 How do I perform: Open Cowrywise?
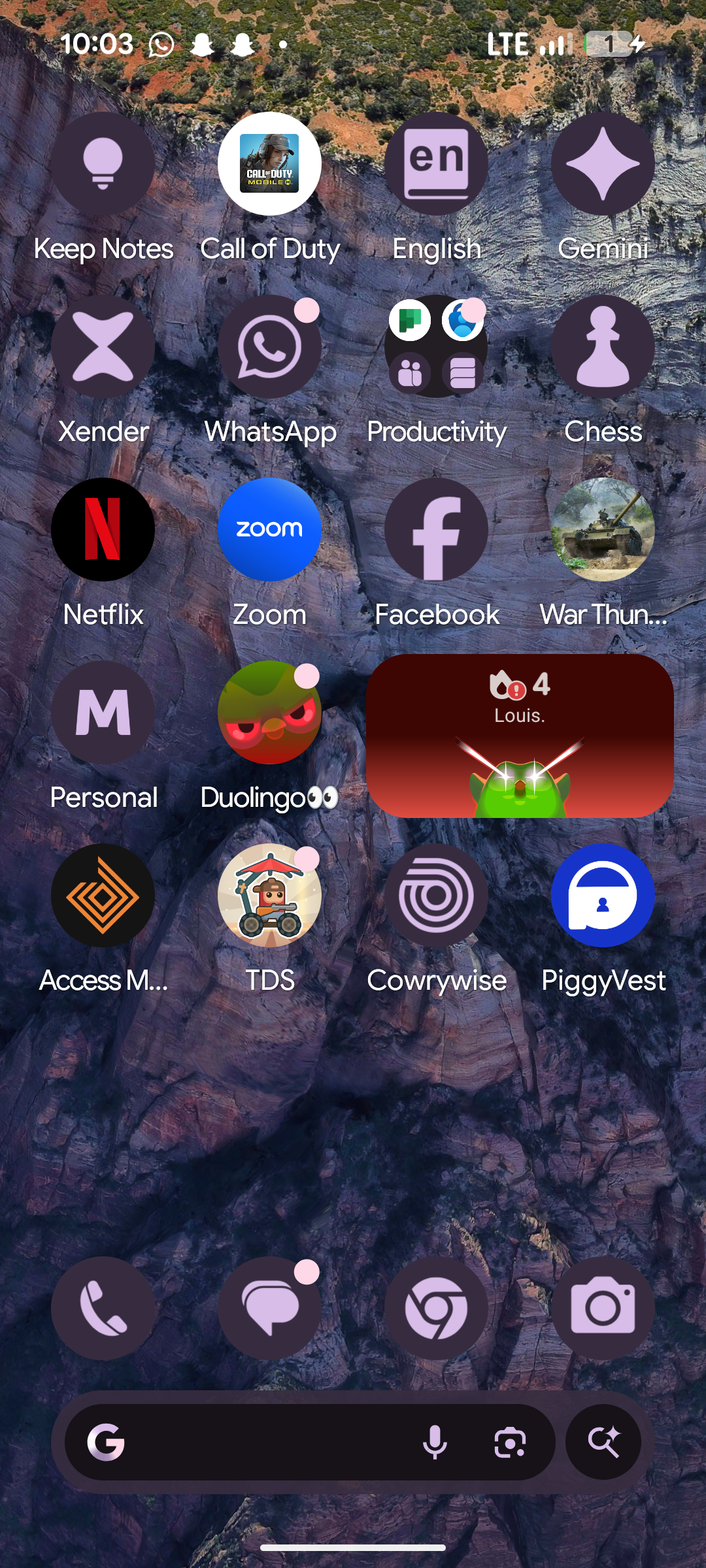click(436, 896)
